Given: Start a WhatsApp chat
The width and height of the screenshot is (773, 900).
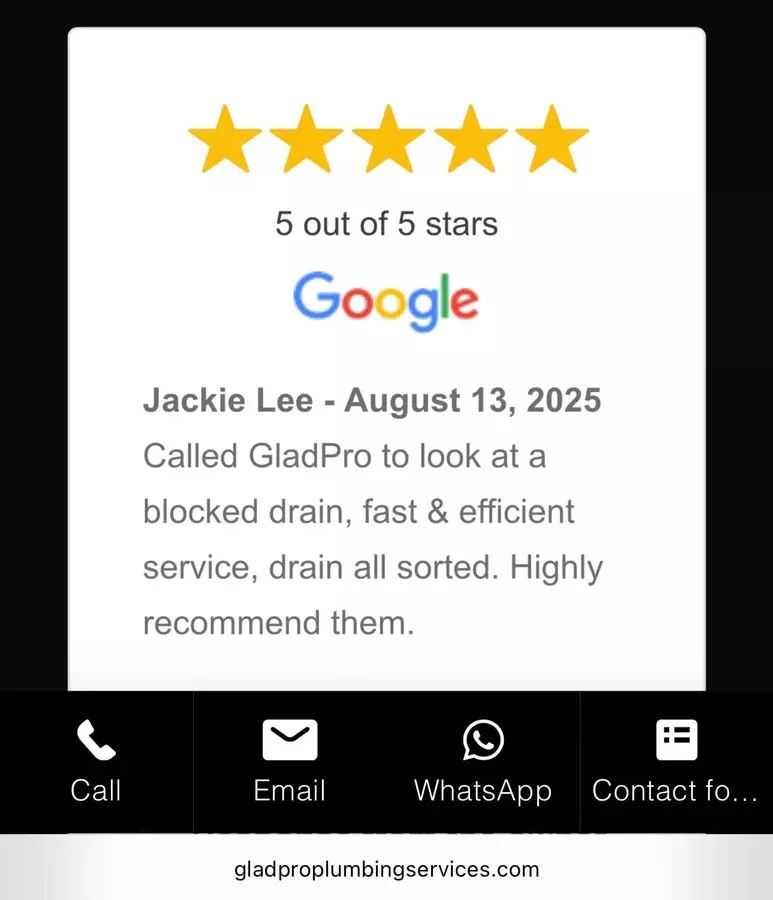Looking at the screenshot, I should pos(483,762).
